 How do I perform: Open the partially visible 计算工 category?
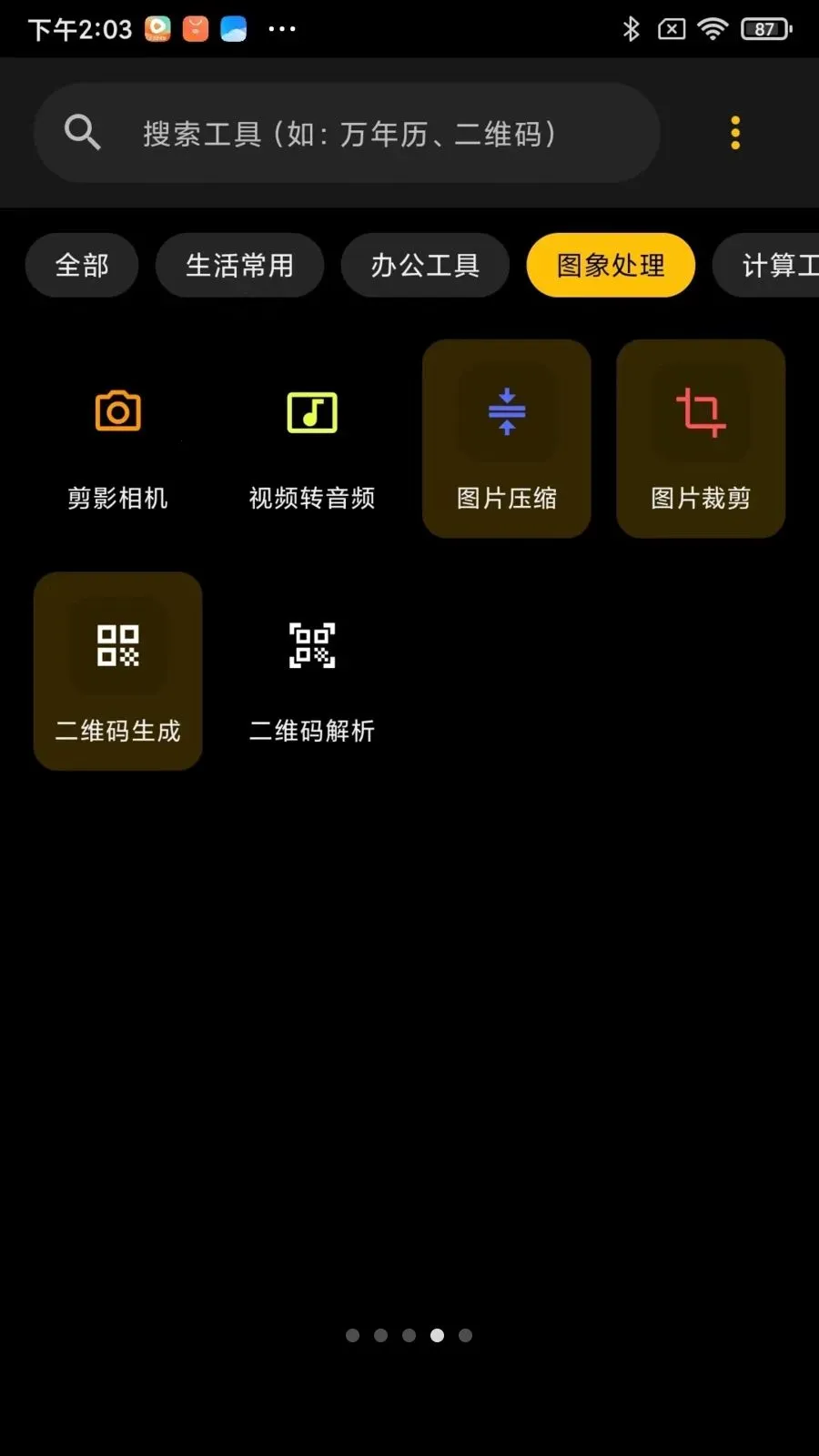766,265
